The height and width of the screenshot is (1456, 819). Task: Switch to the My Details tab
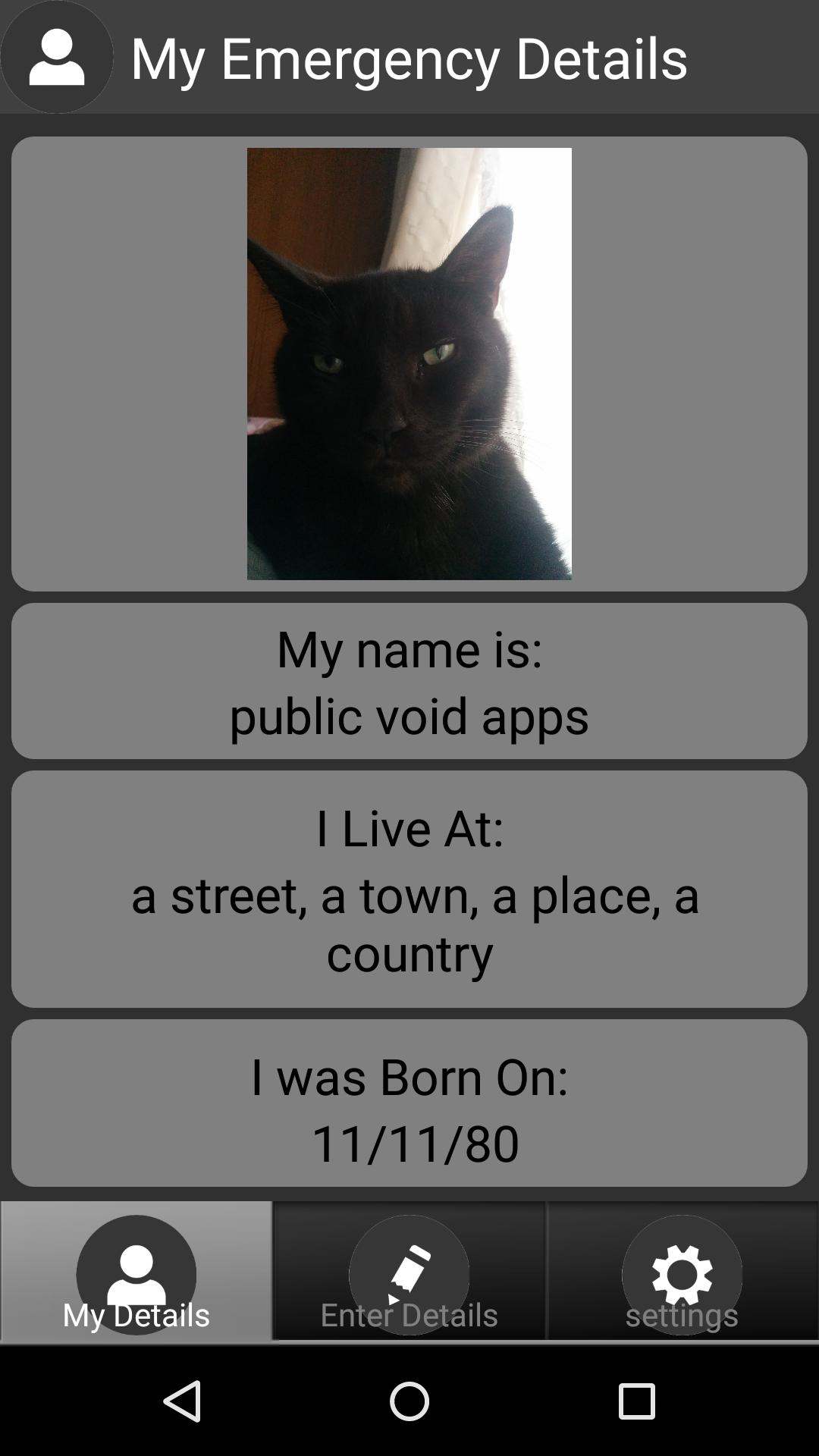[136, 1272]
